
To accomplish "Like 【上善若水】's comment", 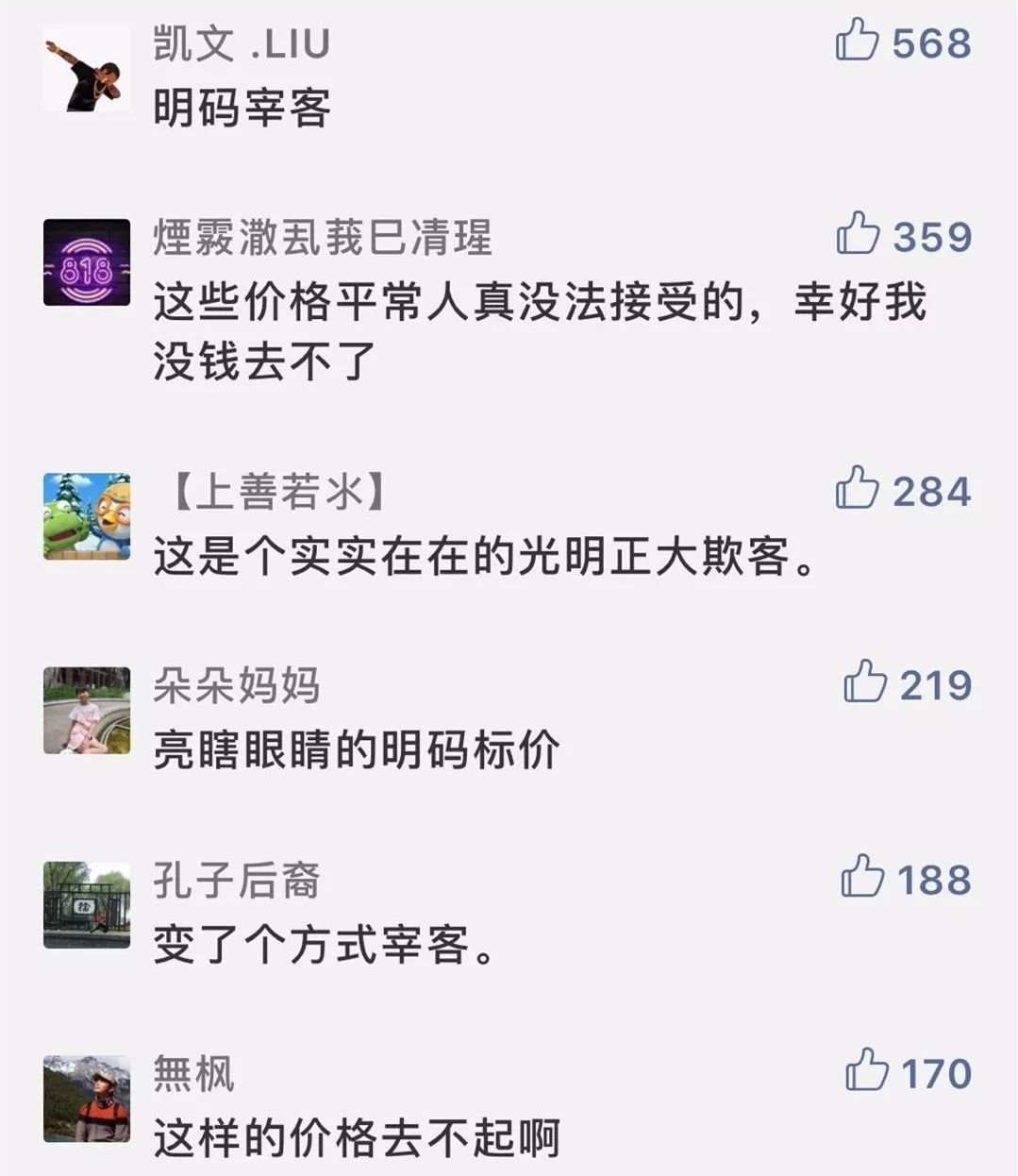I will pos(857,489).
